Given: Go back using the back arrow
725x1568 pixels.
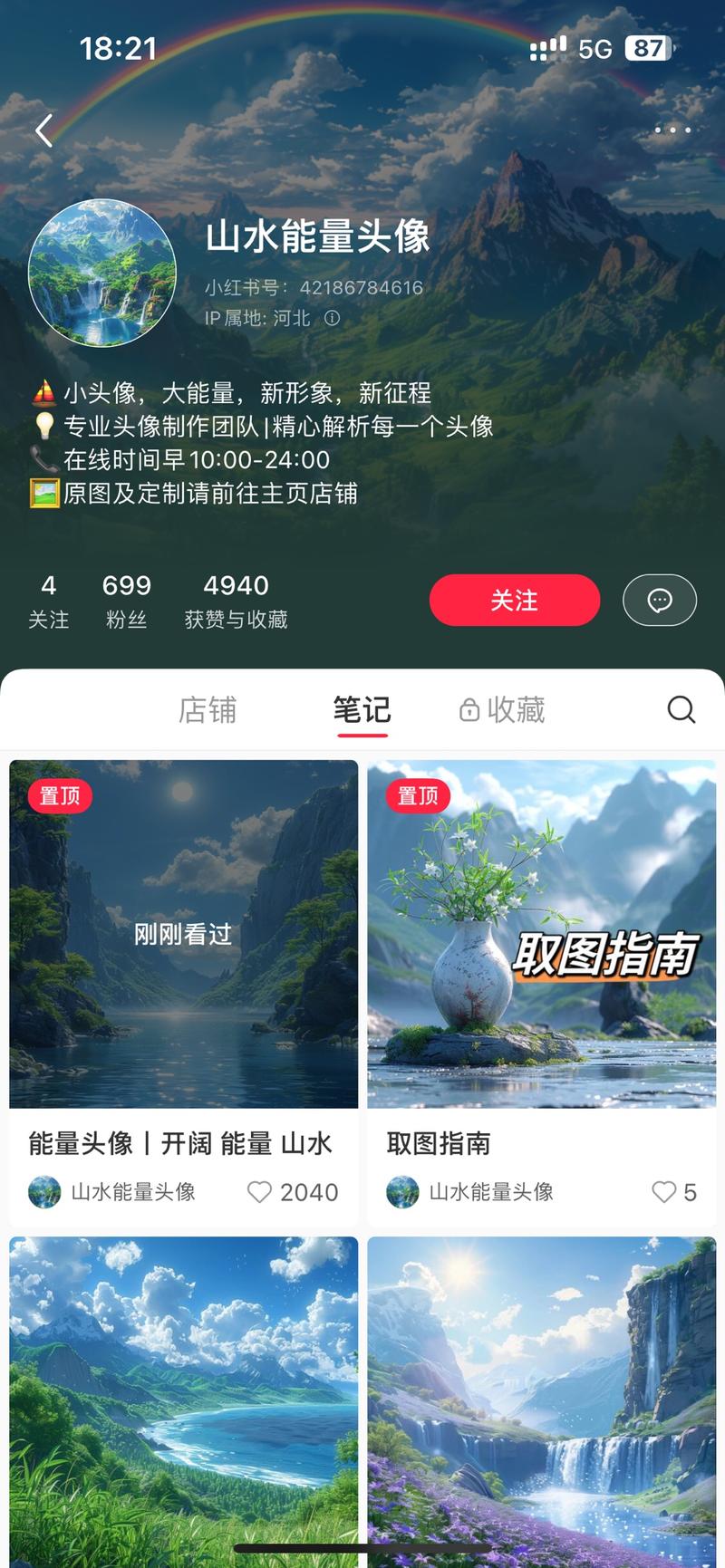Looking at the screenshot, I should [43, 131].
